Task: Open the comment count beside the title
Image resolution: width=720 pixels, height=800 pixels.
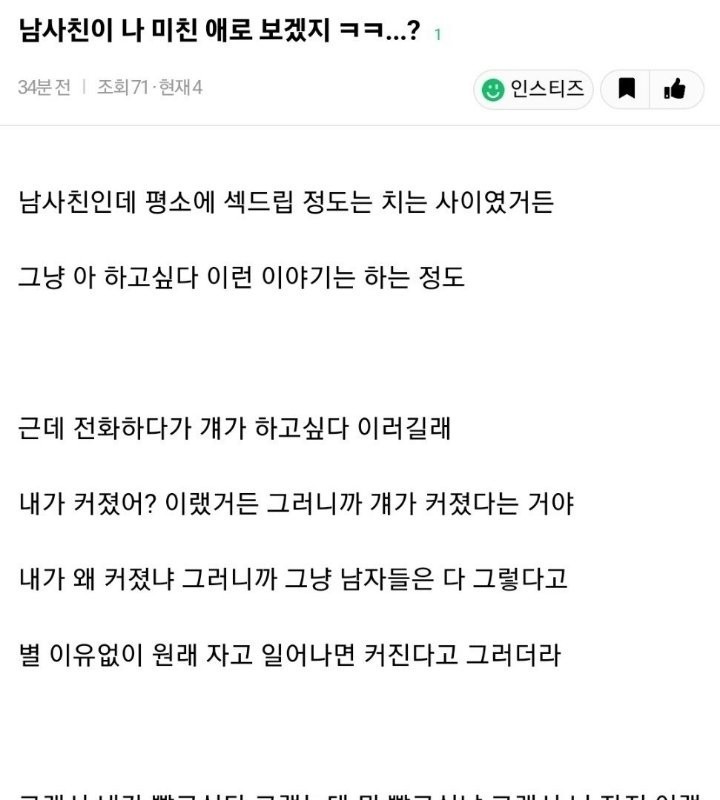Action: [x=437, y=35]
